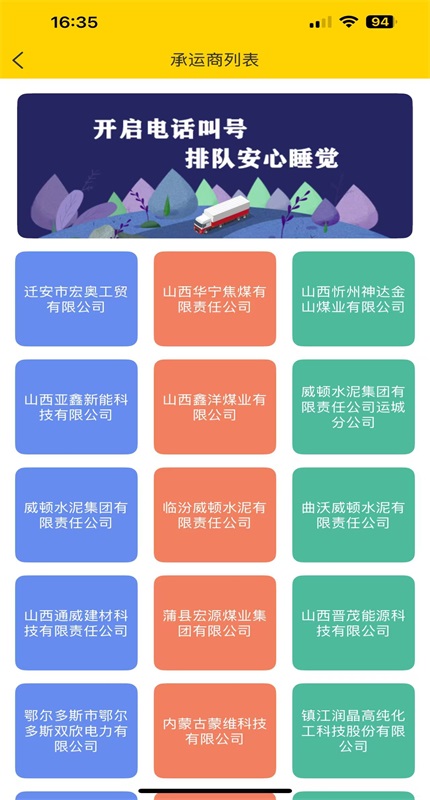The height and width of the screenshot is (800, 430).
Task: Open 鄂尔多斯市鄂尔多斯双欣电力有限公司
Action: pos(76,731)
